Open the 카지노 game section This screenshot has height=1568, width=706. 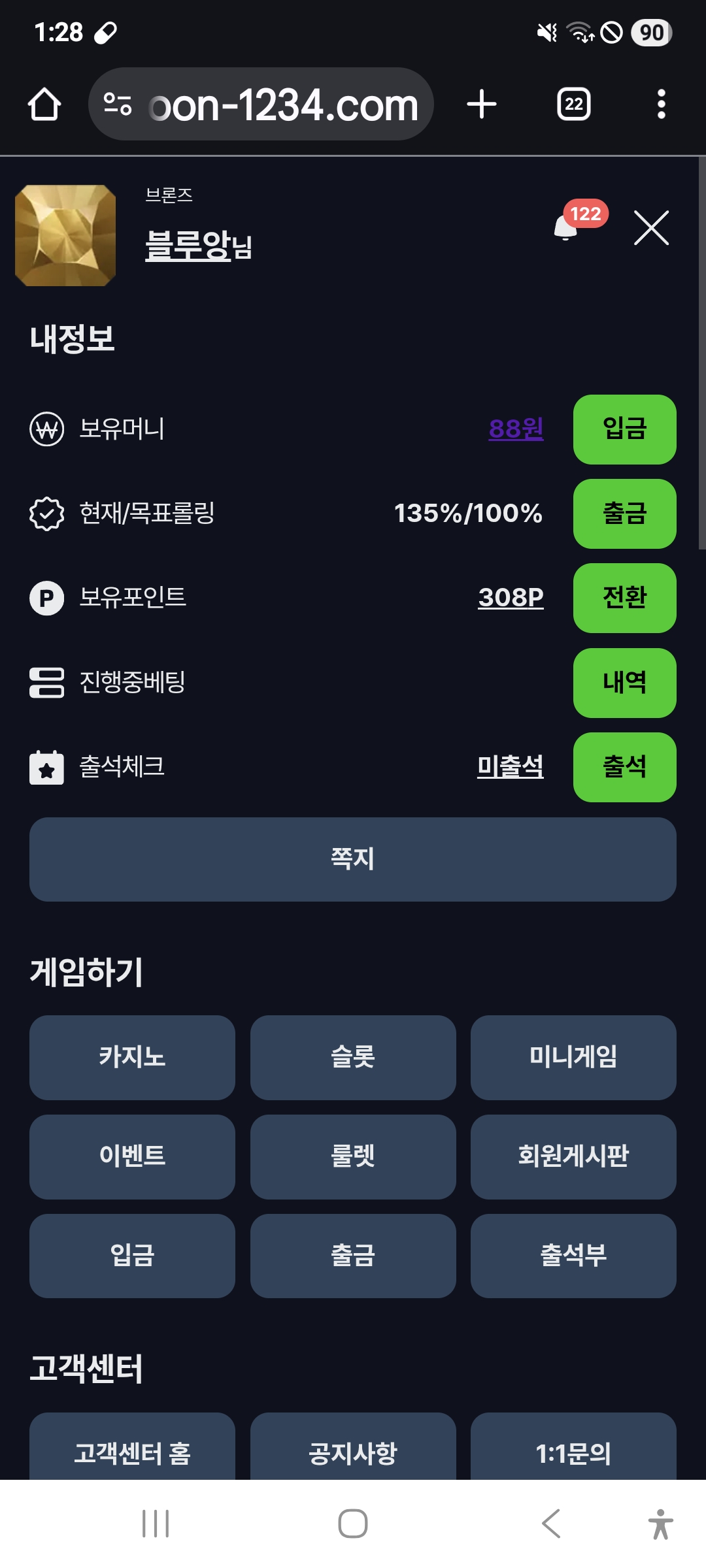point(132,1057)
